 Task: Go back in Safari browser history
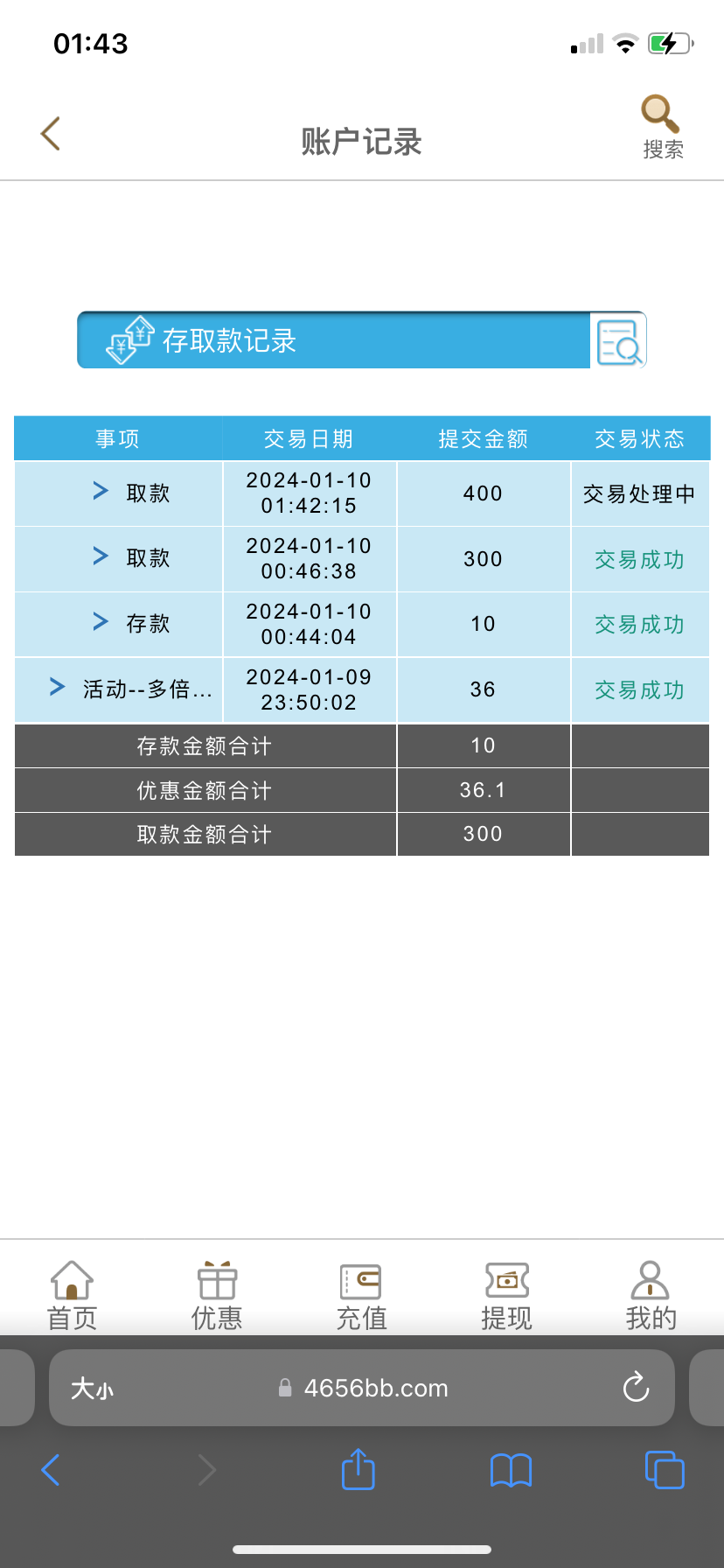pyautogui.click(x=52, y=1470)
